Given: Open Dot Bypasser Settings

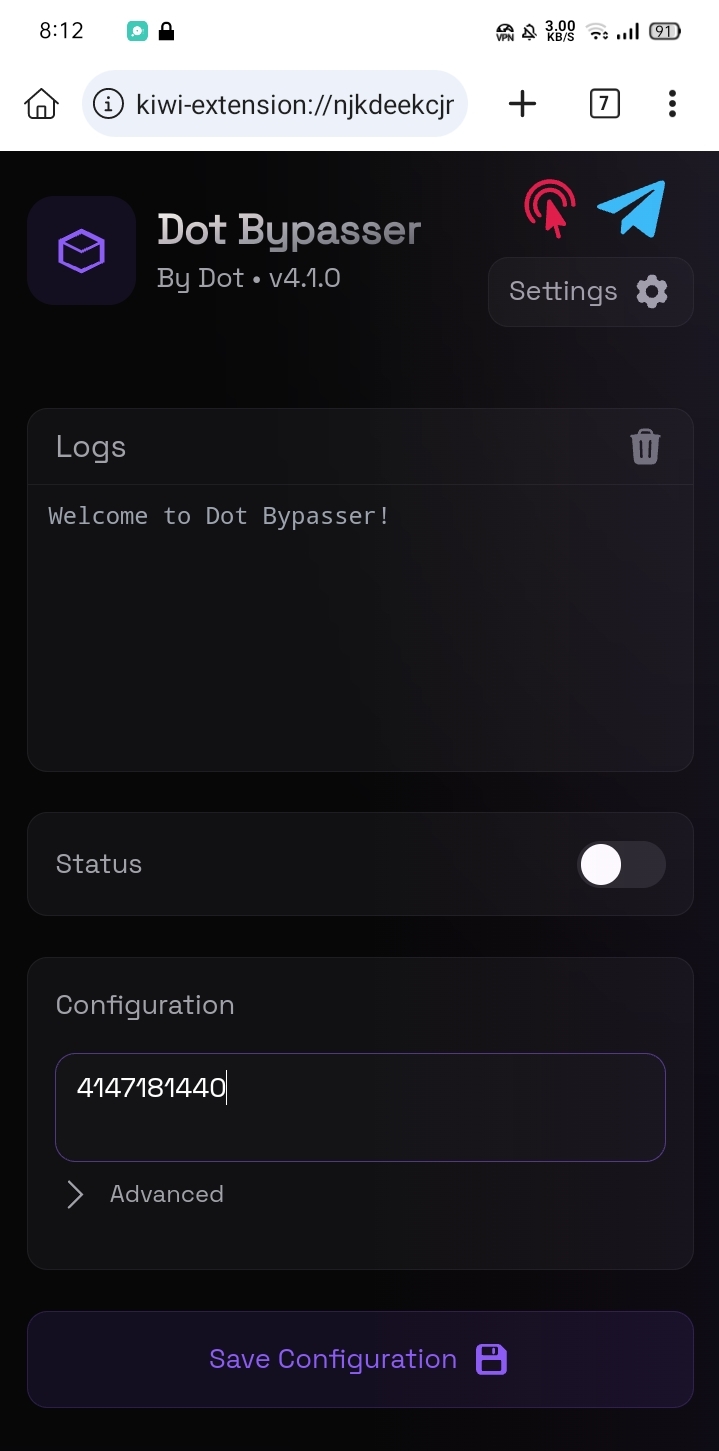Looking at the screenshot, I should pyautogui.click(x=590, y=292).
